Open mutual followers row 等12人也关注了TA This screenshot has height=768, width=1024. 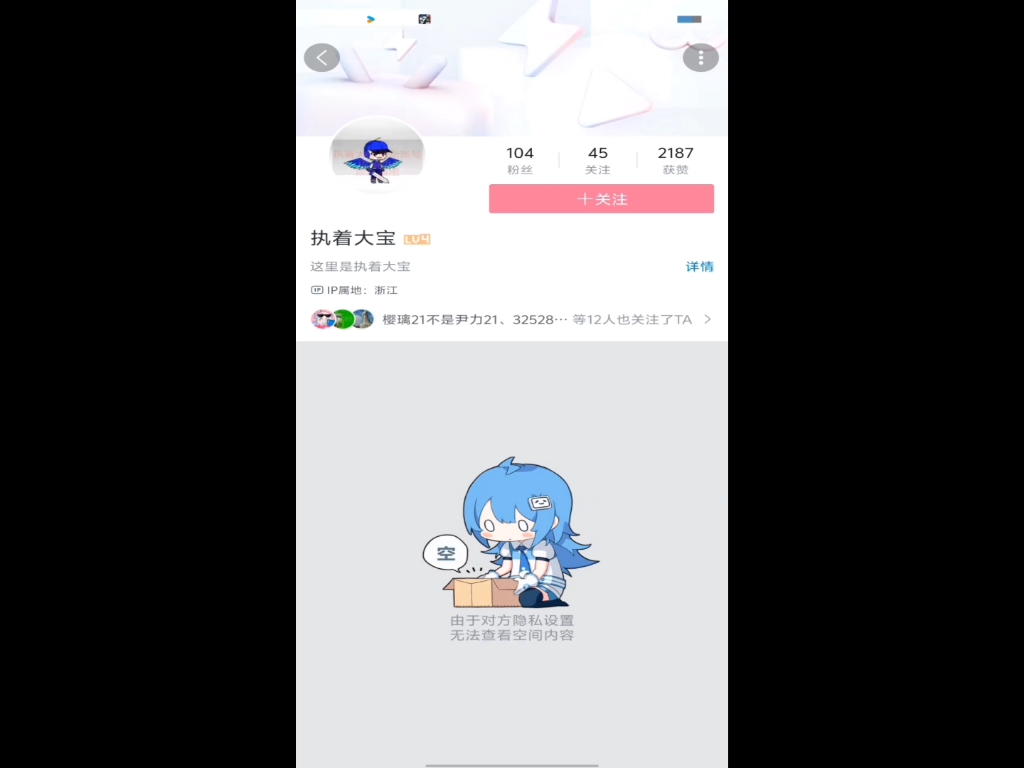pyautogui.click(x=512, y=320)
